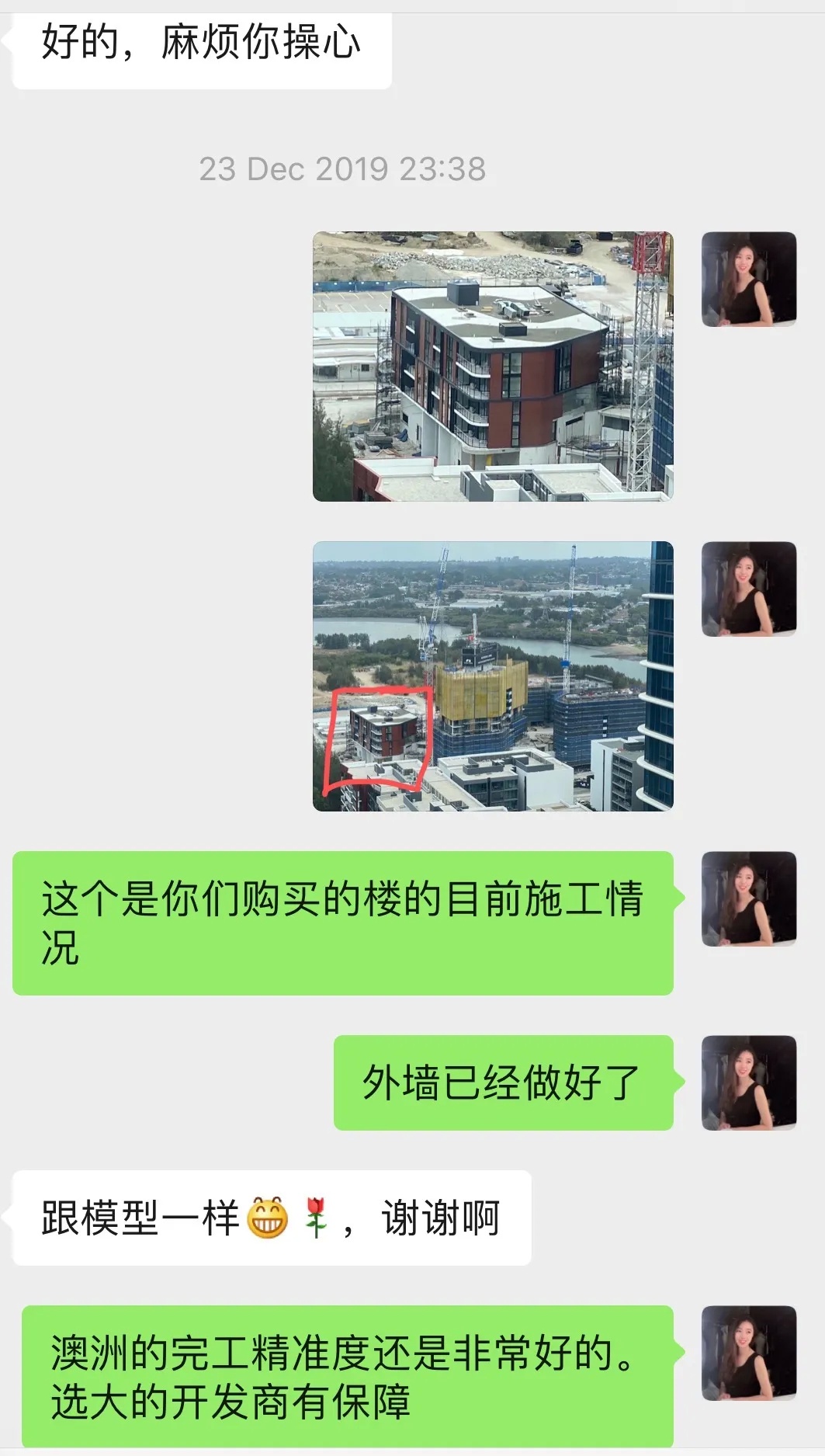Screen dimensions: 825x1456
Task: Open the aerial photo with the red-outlined building
Action: coord(493,676)
